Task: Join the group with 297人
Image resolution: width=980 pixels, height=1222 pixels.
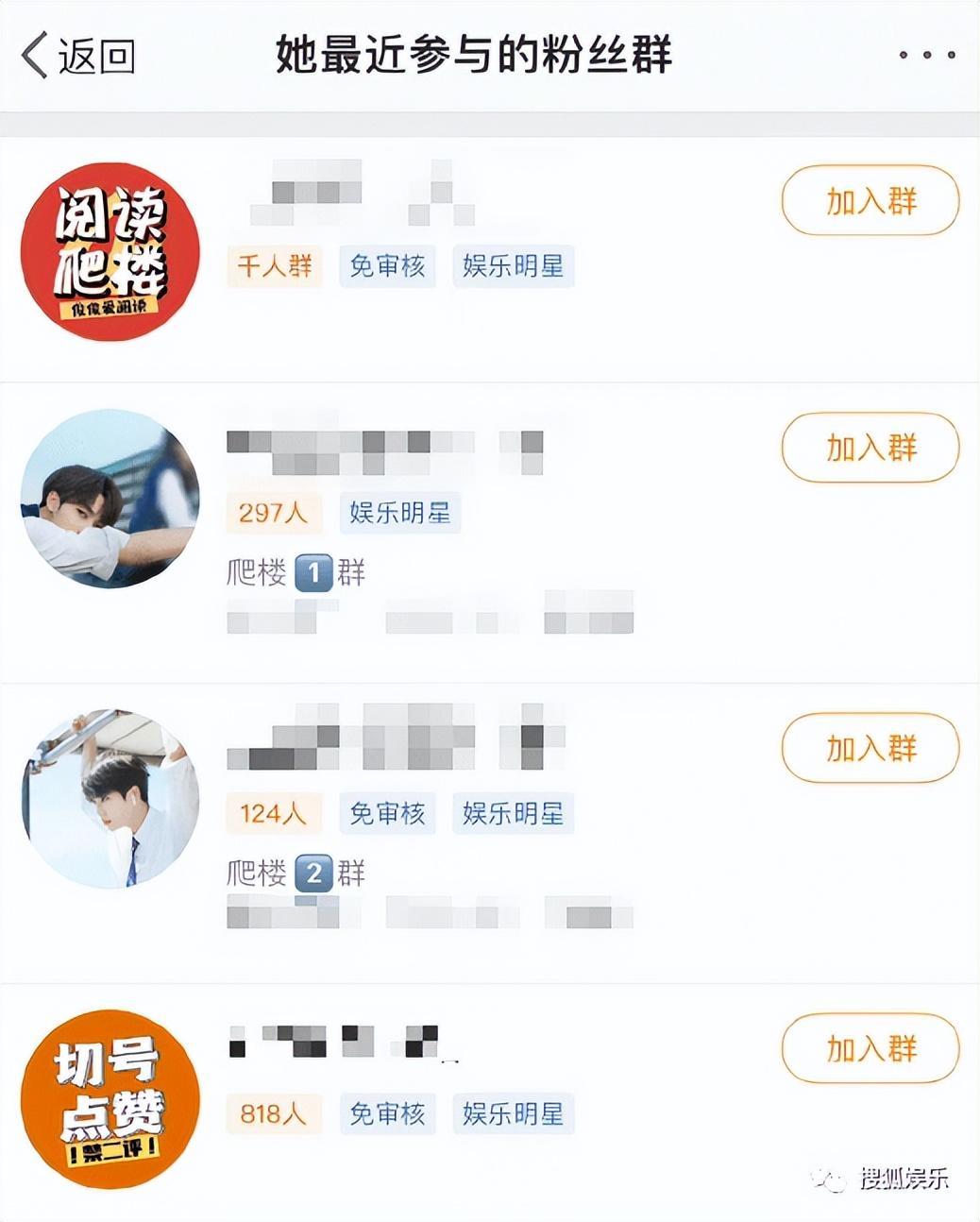Action: (x=870, y=449)
